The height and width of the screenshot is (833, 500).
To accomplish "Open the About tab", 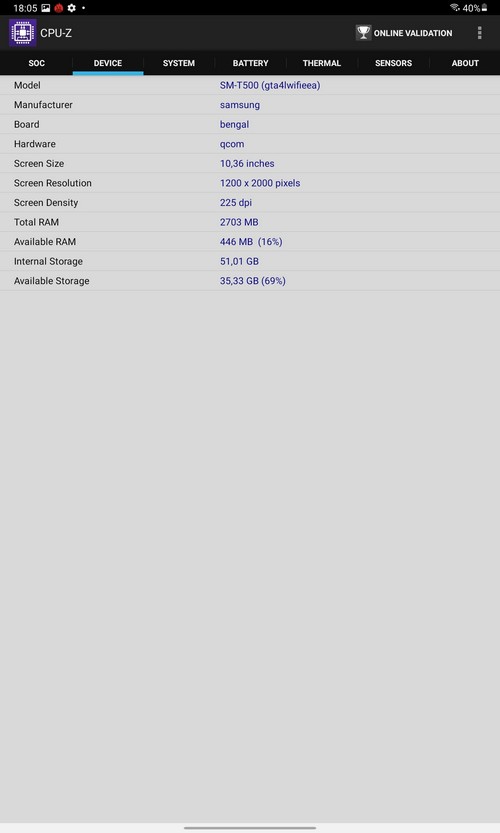I will (x=465, y=63).
